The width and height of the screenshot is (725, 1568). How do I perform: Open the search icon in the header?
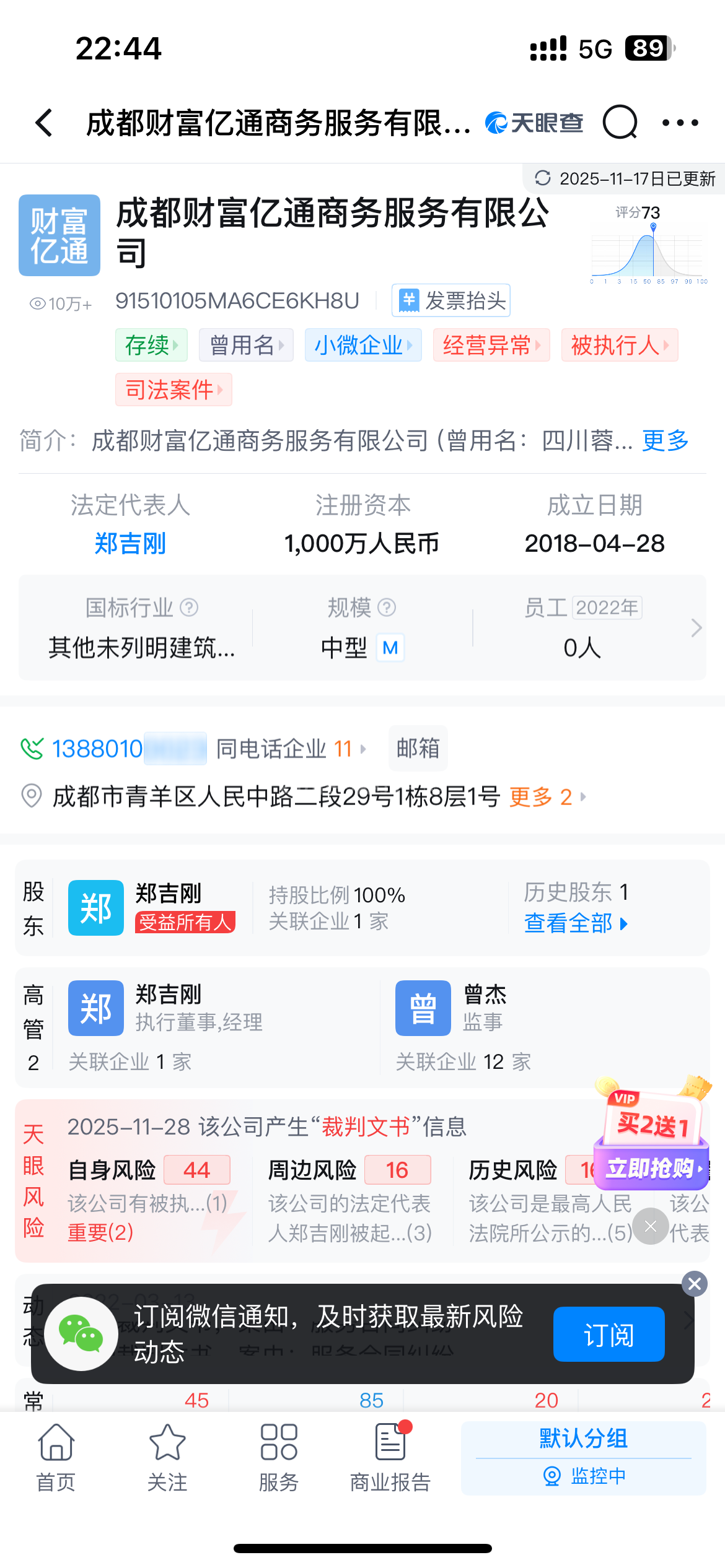(x=620, y=123)
